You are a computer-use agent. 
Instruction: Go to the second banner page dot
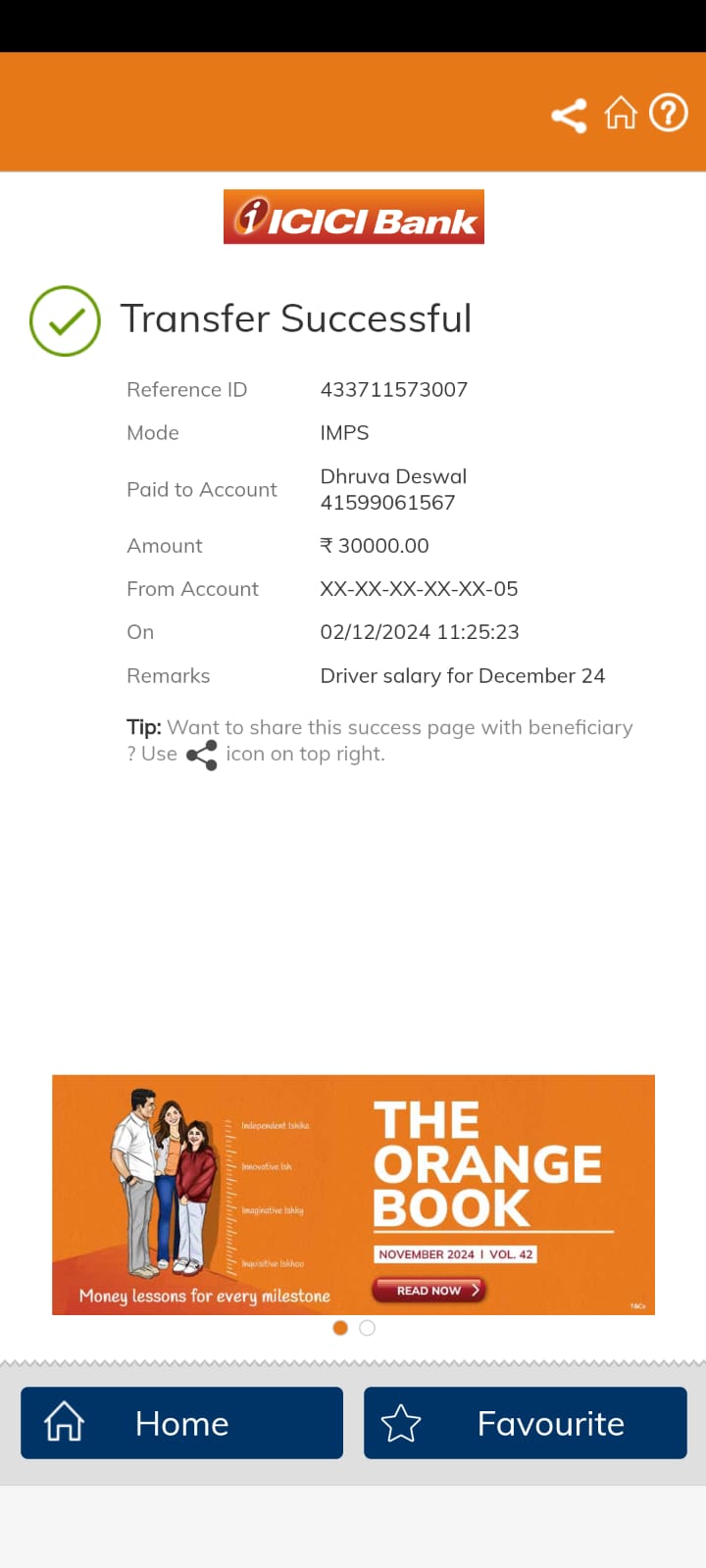coord(367,1328)
